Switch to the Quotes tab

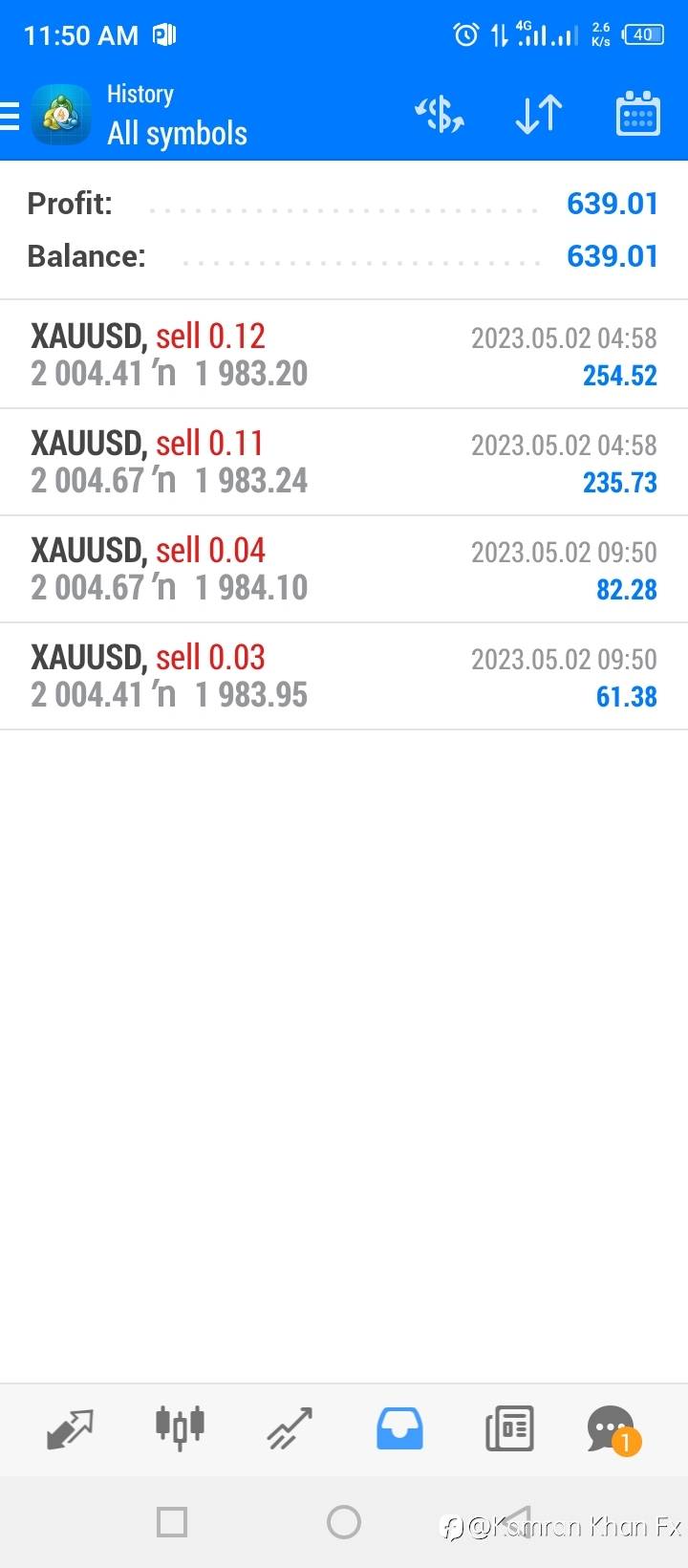point(70,1429)
